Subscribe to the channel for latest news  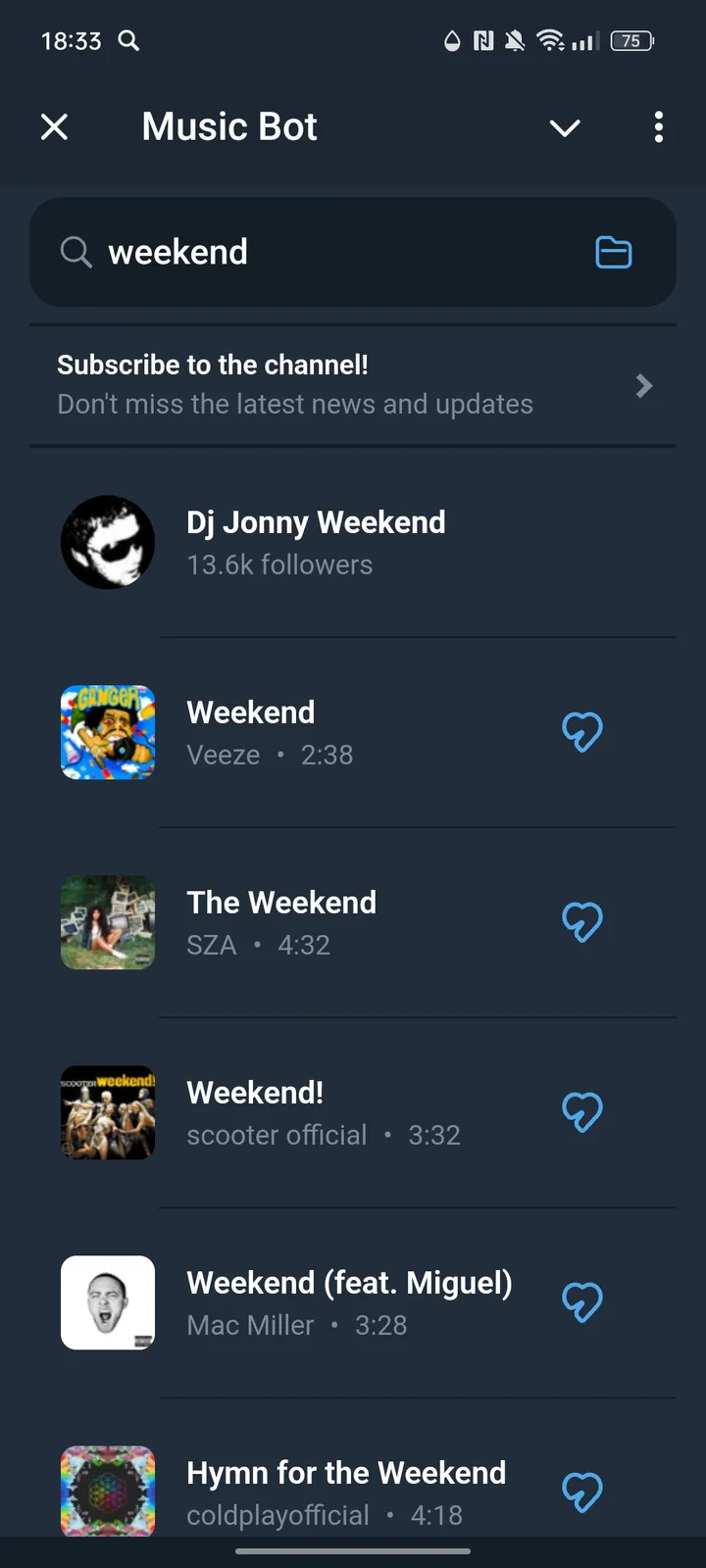(x=294, y=384)
